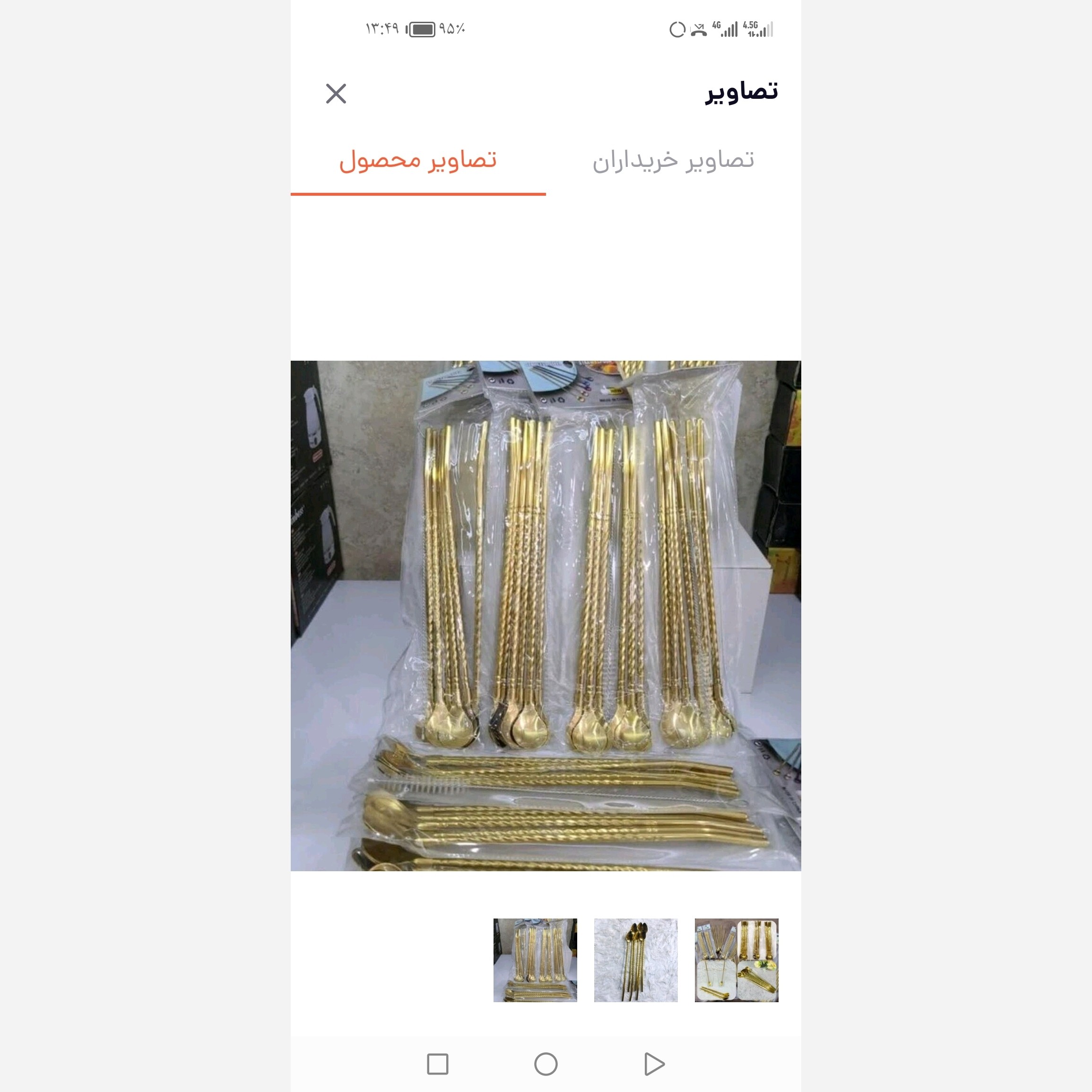This screenshot has width=1092, height=1092.
Task: Open the large gold straw-spoon product image
Action: coord(546,615)
